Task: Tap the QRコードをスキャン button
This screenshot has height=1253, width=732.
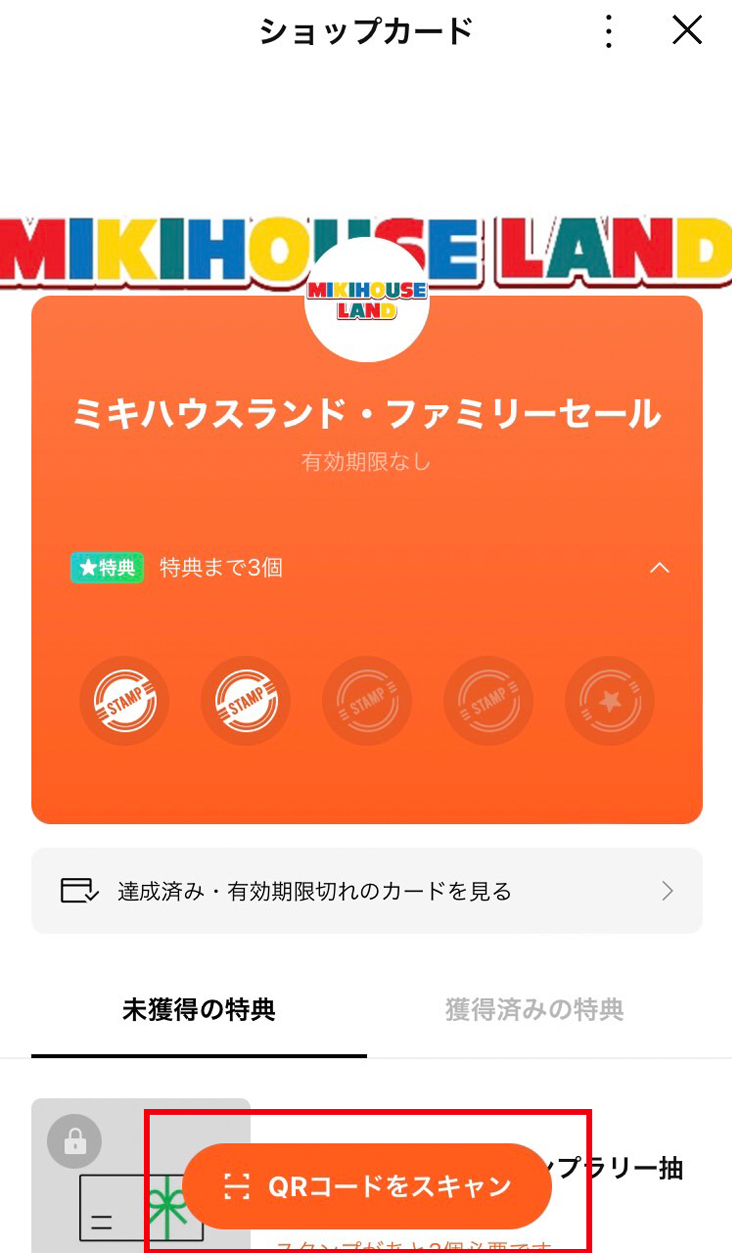Action: point(367,1187)
